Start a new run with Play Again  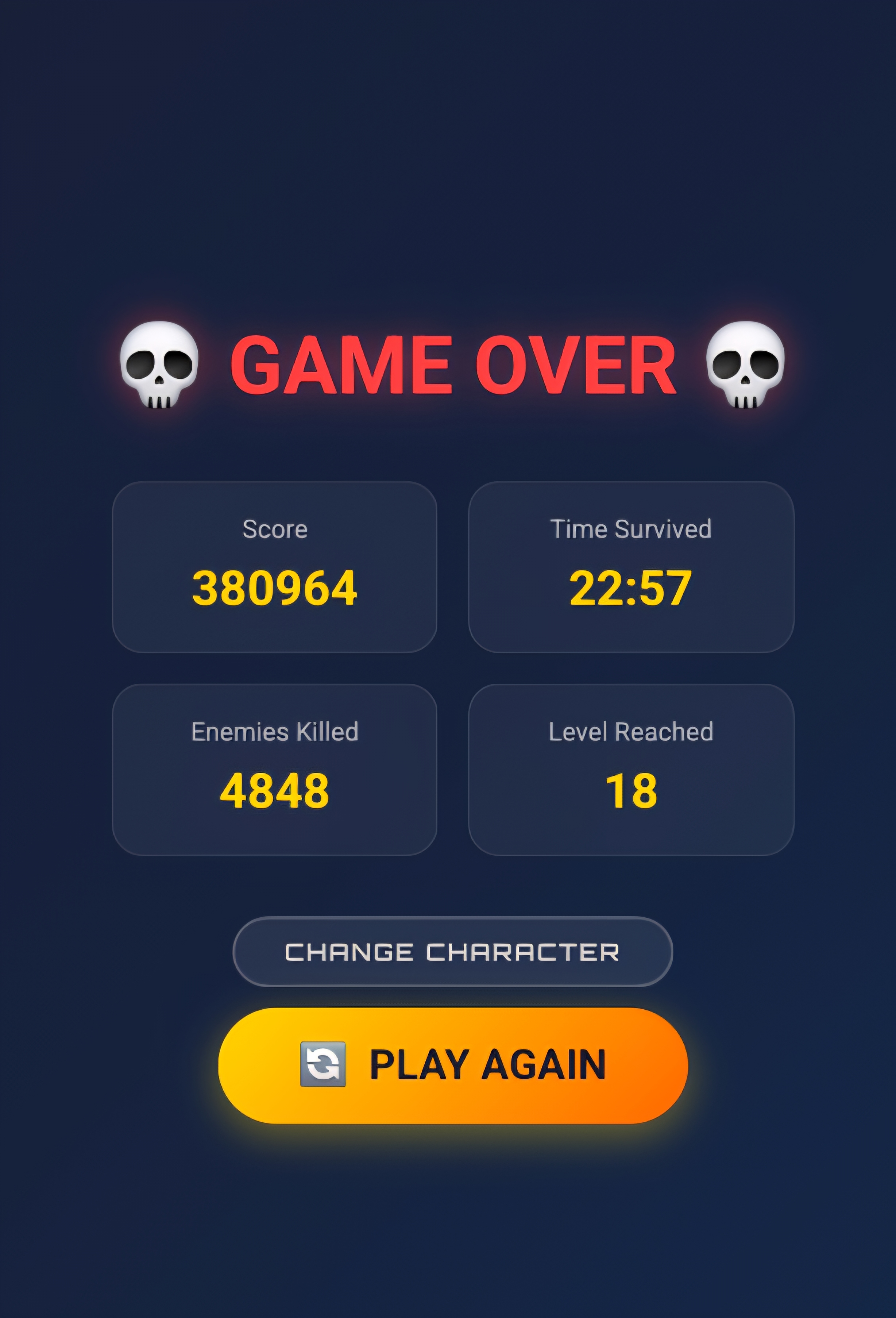coord(452,1065)
